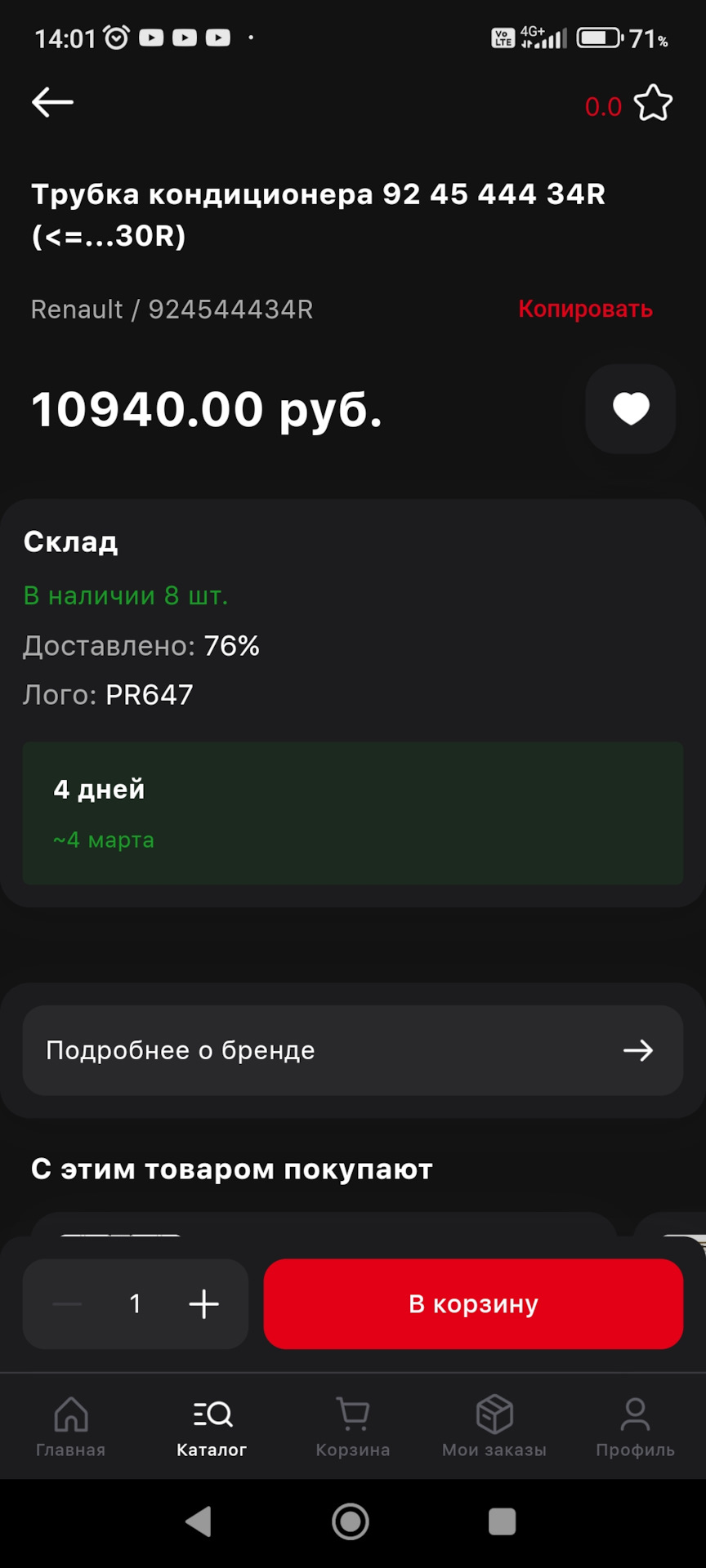Image resolution: width=706 pixels, height=1568 pixels.
Task: Open Подробнее о бренде
Action: pyautogui.click(x=353, y=1050)
